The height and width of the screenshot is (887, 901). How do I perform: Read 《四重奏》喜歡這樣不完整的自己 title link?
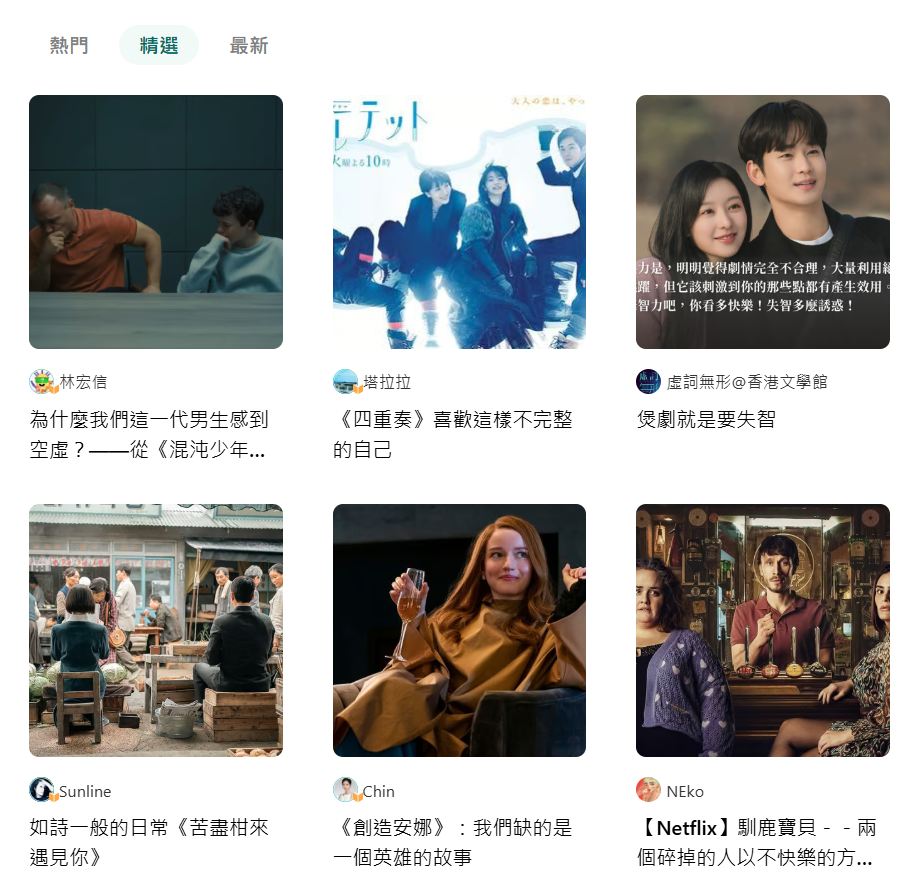pyautogui.click(x=452, y=434)
